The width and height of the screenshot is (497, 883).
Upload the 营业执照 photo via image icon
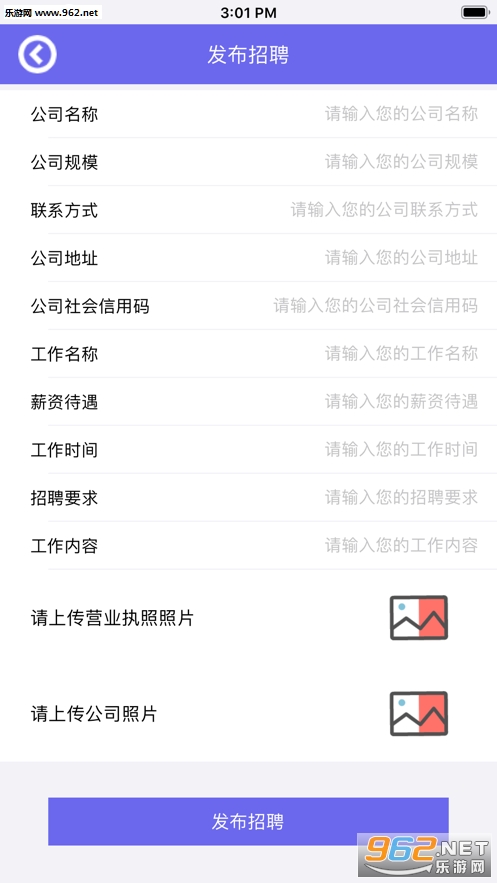point(419,618)
